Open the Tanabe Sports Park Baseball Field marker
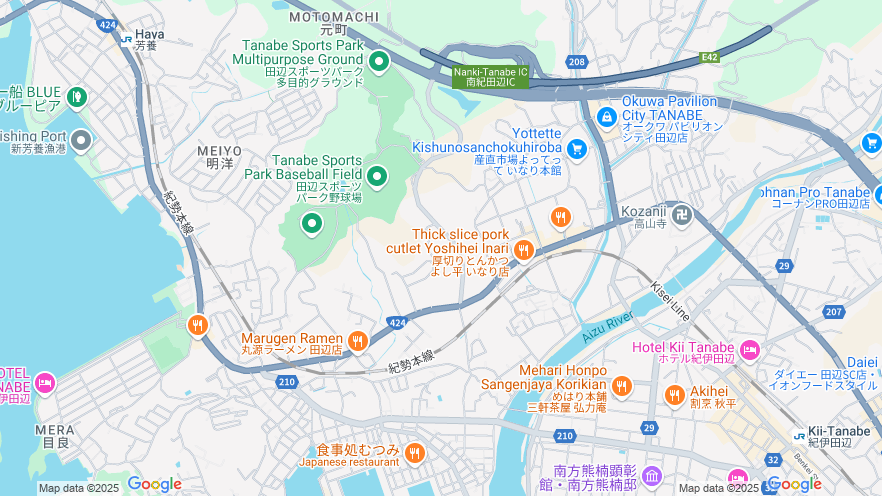This screenshot has width=882, height=496. 377,177
